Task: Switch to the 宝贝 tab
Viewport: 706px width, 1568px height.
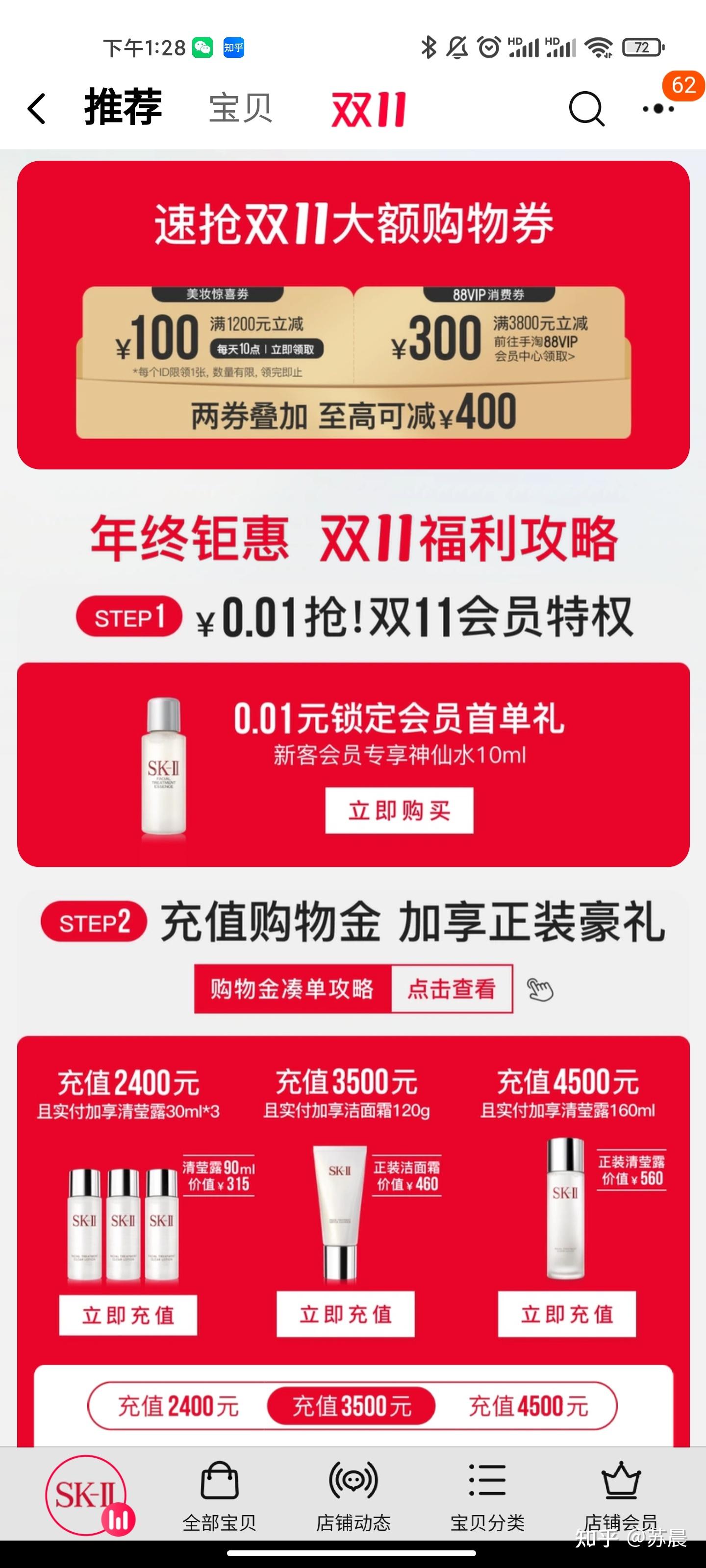Action: (240, 109)
